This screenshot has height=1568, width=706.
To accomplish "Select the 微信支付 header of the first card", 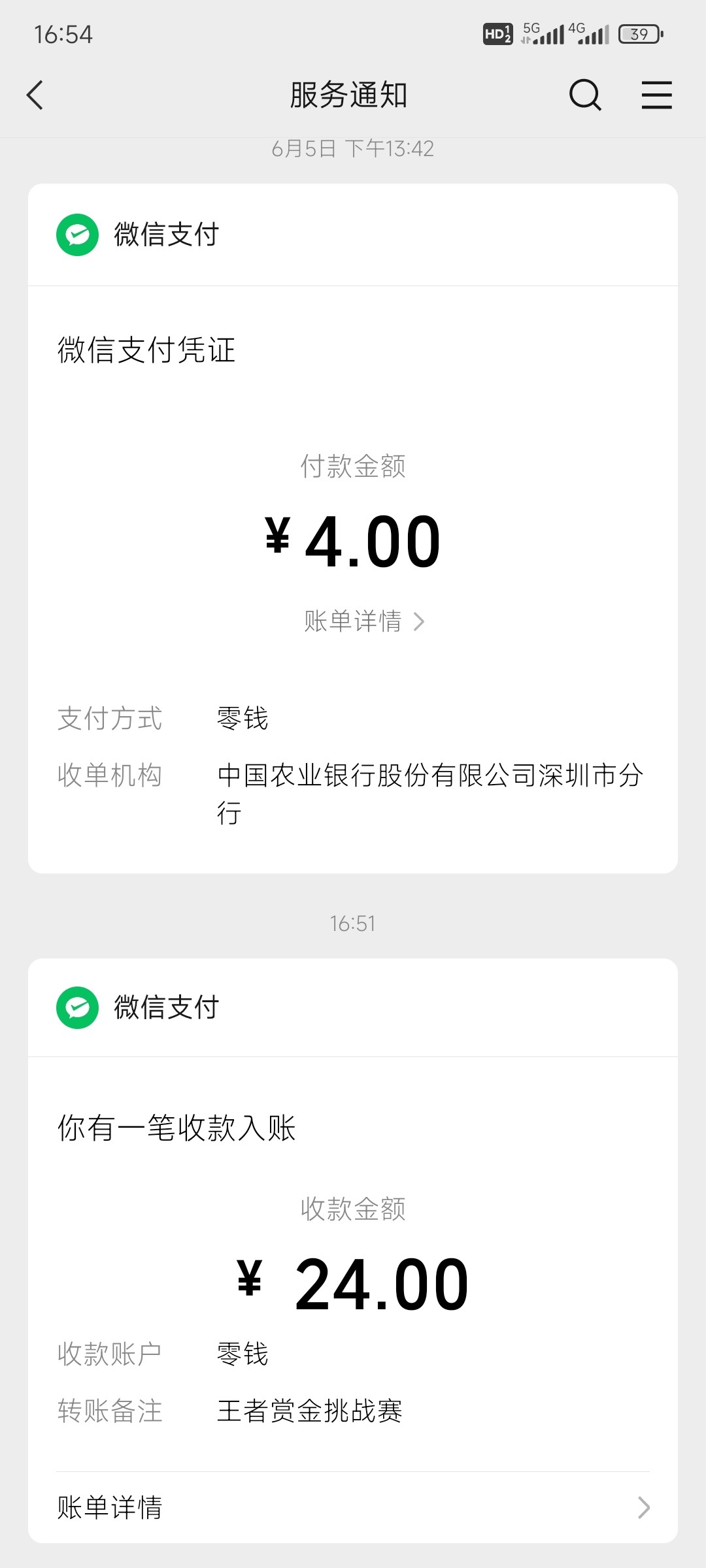I will [x=165, y=235].
